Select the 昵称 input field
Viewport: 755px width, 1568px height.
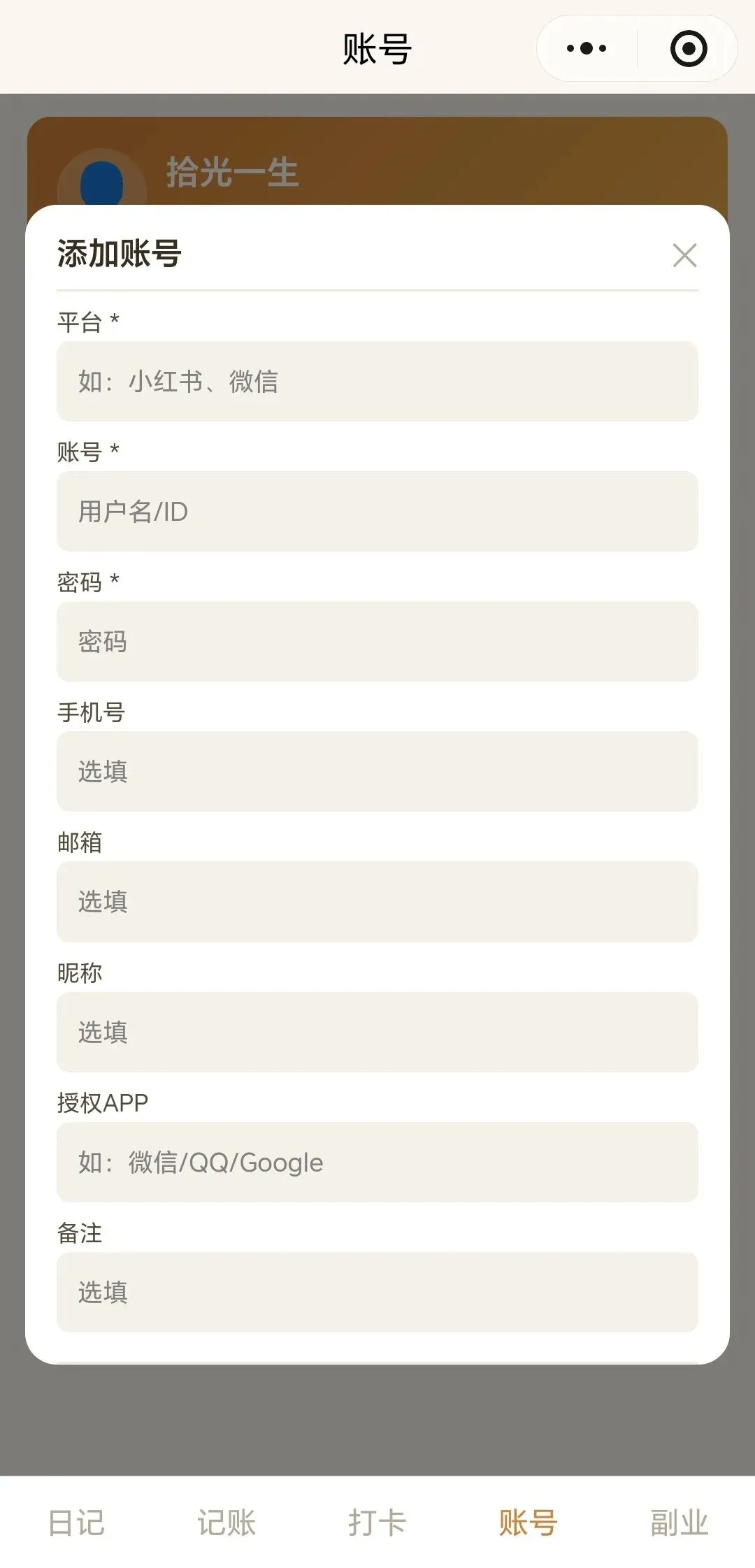point(377,1032)
